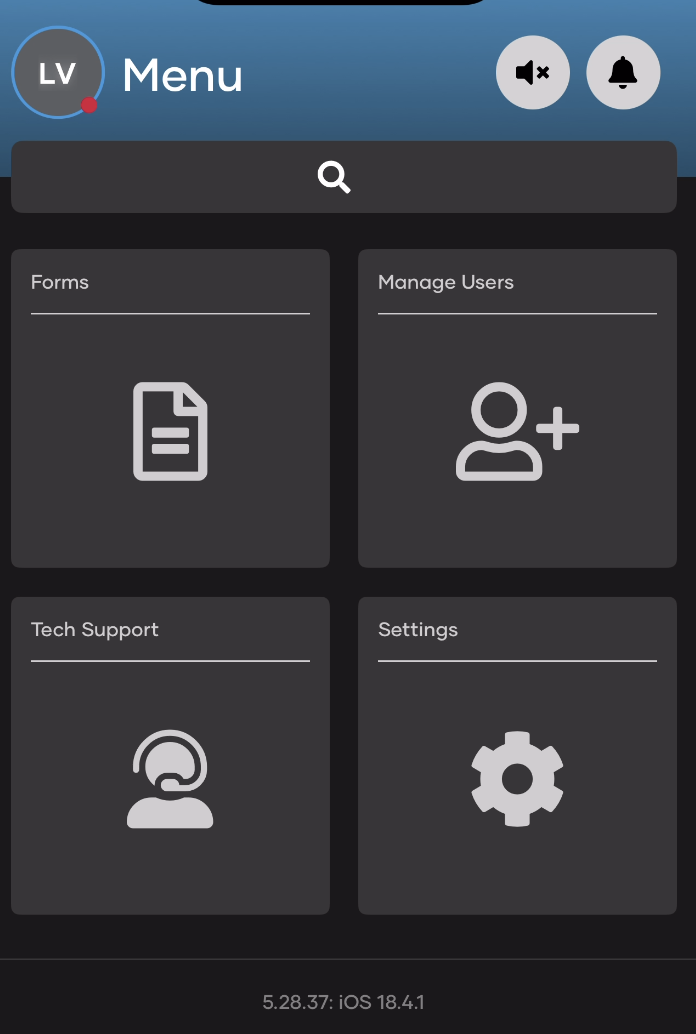
Task: Open the Manage Users tile
Action: (517, 408)
